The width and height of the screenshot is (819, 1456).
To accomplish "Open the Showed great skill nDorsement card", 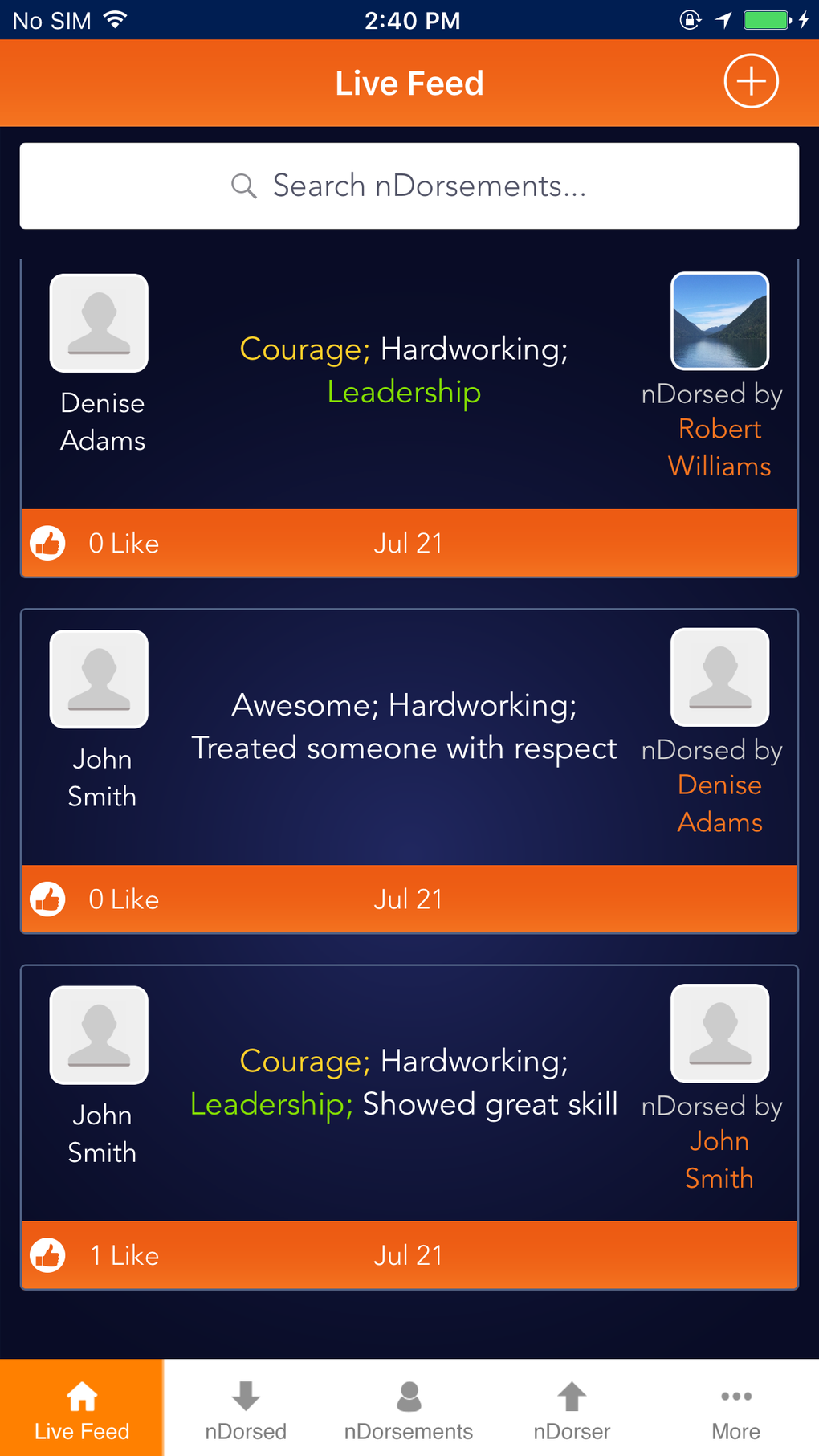I will click(404, 1083).
